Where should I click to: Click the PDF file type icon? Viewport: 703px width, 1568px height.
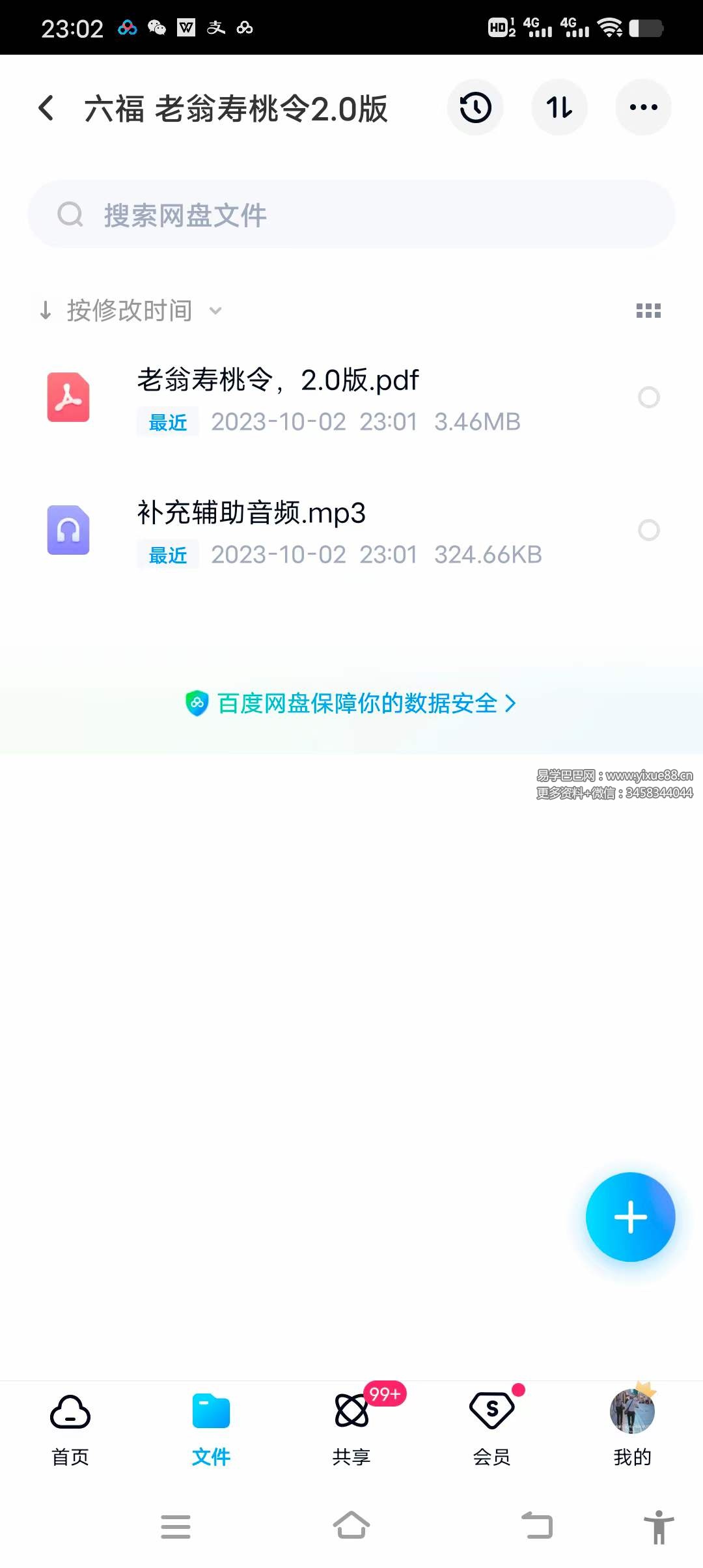point(68,398)
